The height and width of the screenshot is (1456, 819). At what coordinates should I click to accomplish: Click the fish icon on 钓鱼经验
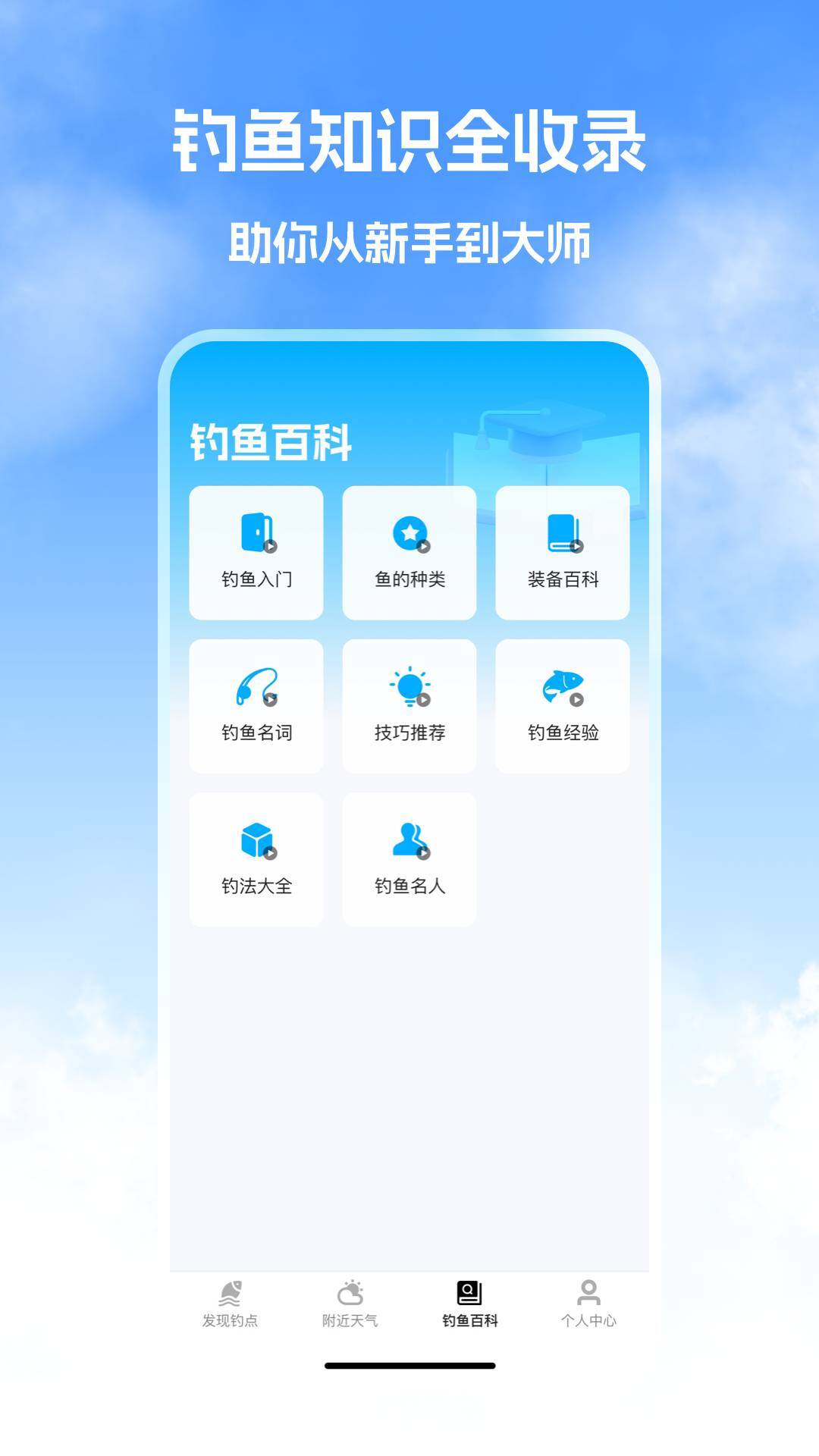[x=561, y=684]
